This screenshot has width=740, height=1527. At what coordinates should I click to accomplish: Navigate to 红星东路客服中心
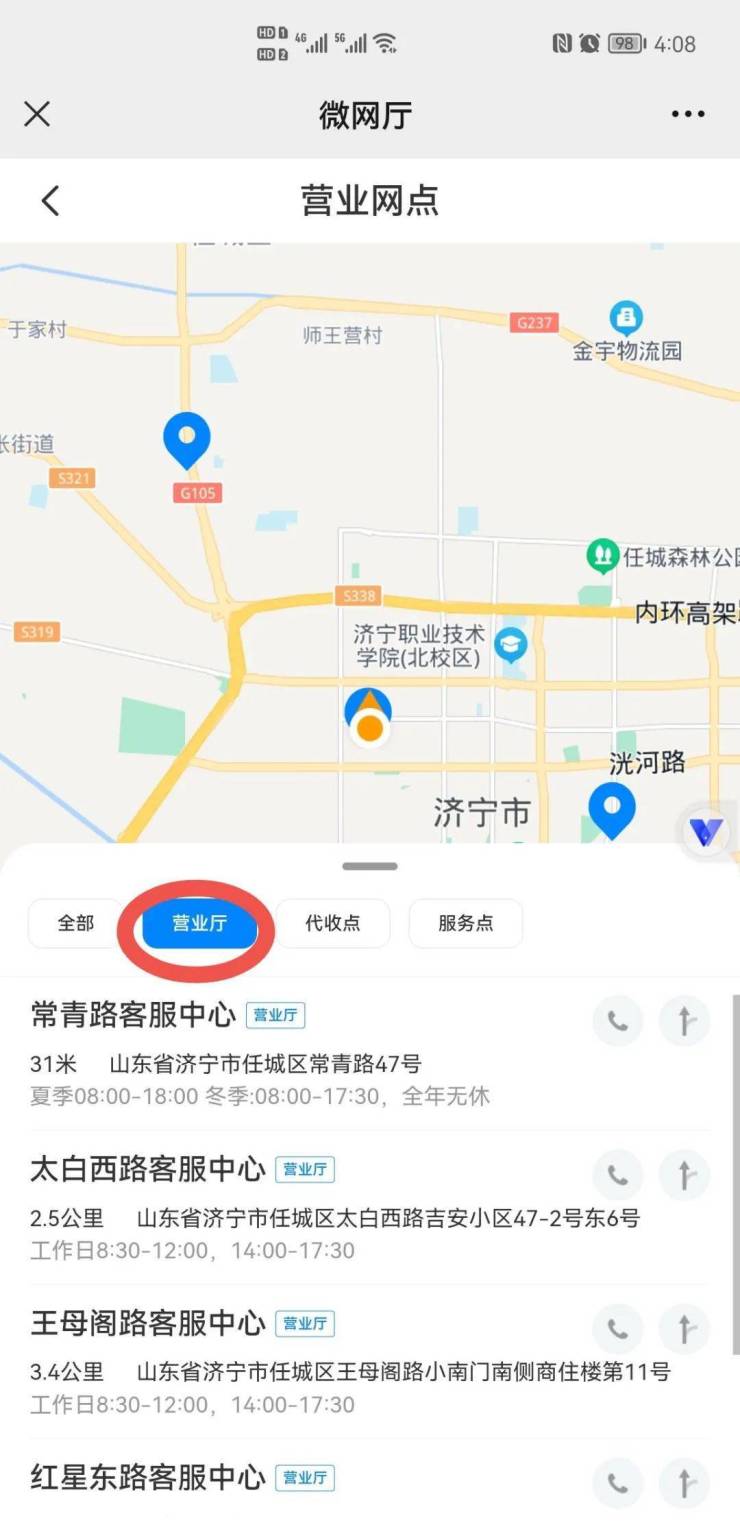[685, 1483]
